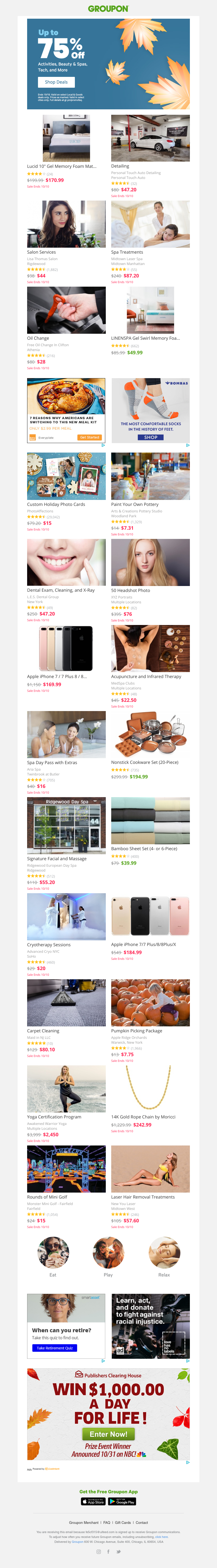View the Salon Services deal at Lisa Thomas Salon
Viewport: 217px width, 1568px height.
tap(66, 224)
